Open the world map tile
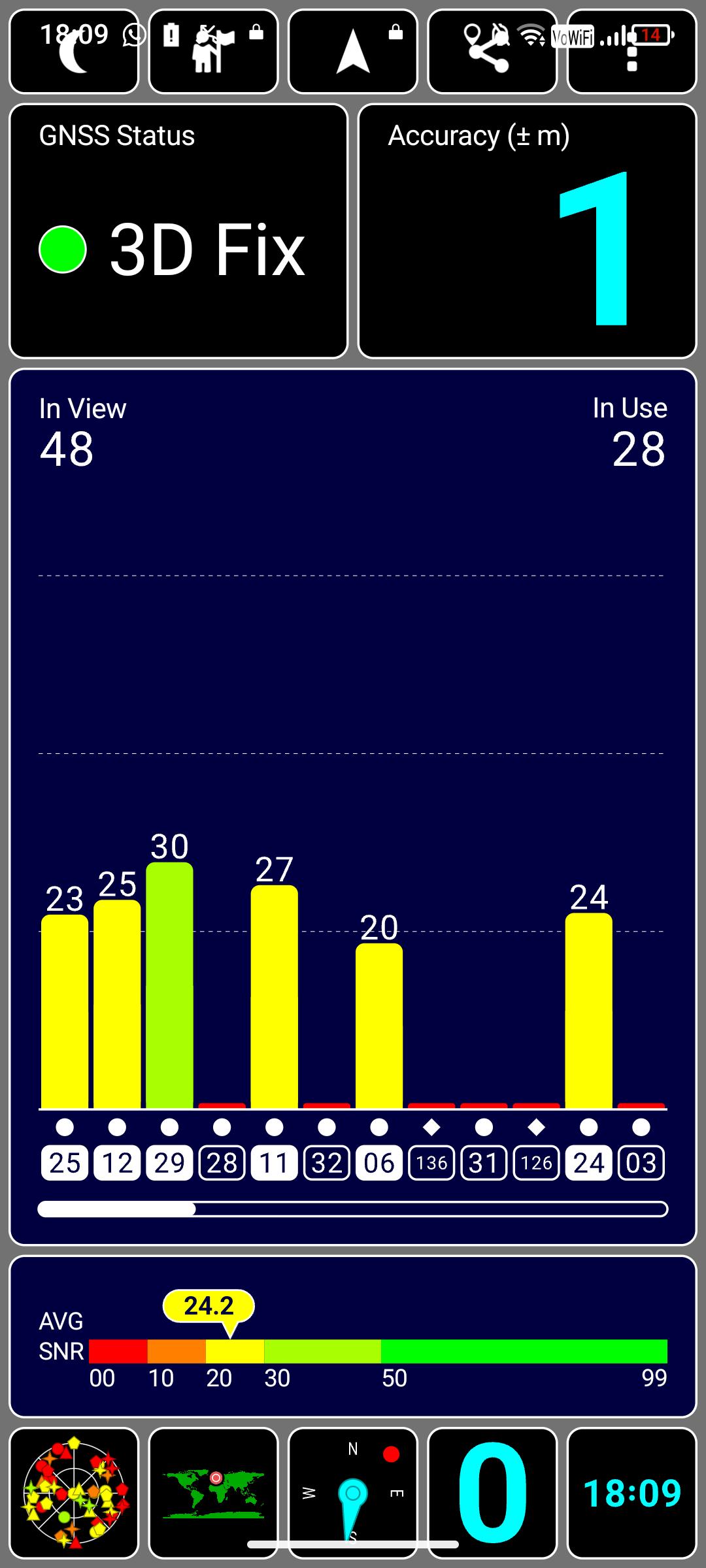This screenshot has width=706, height=1568. (213, 1492)
